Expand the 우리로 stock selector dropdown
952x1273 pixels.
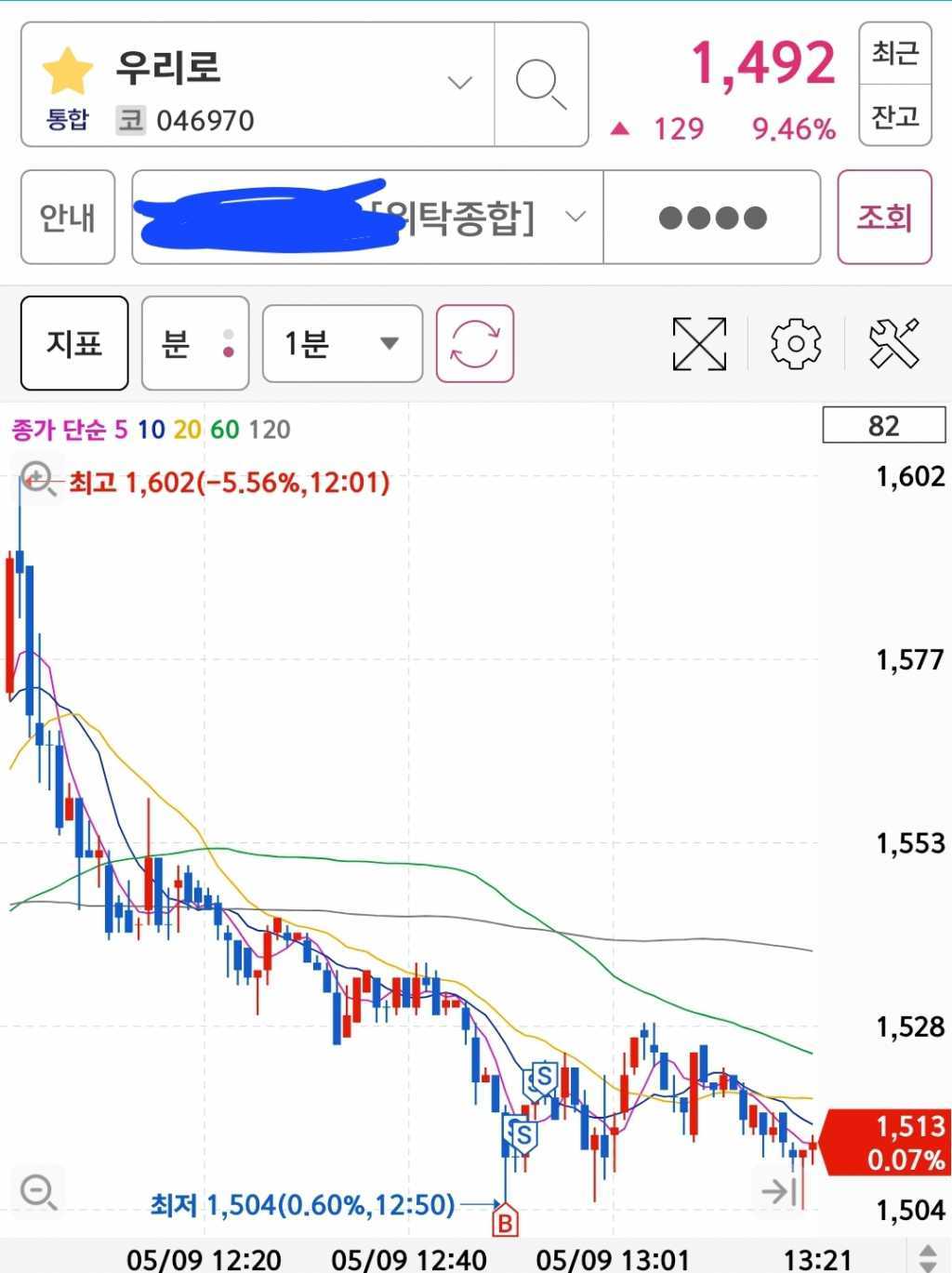coord(459,83)
